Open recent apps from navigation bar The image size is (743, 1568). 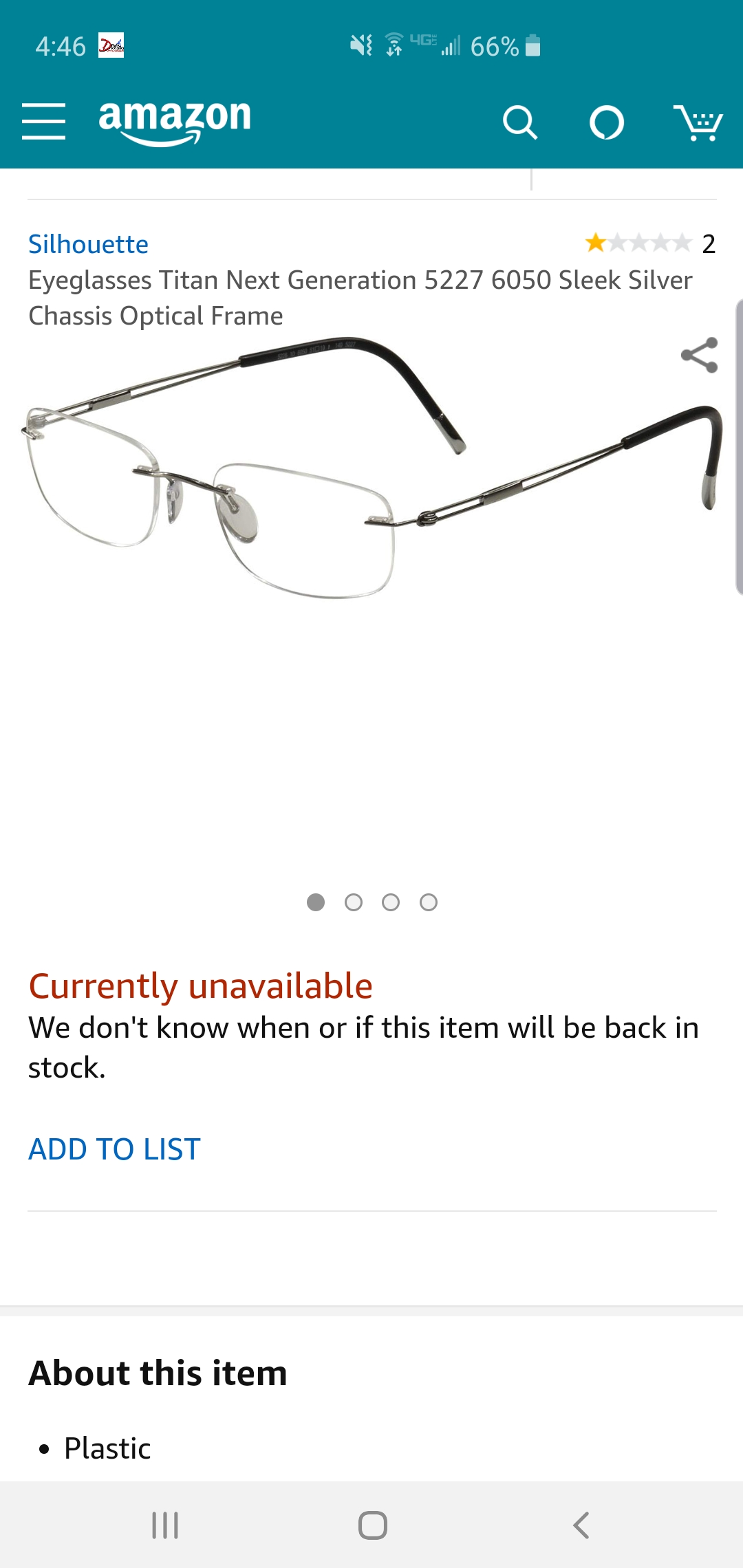tap(165, 1525)
